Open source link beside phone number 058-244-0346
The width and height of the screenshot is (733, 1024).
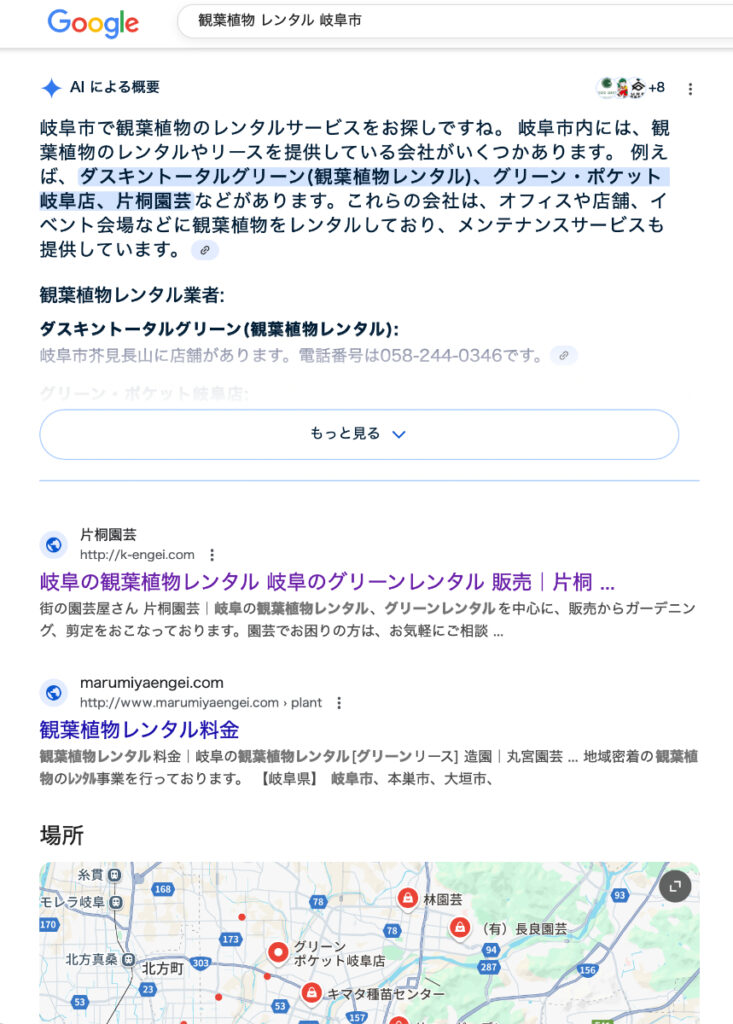click(564, 355)
